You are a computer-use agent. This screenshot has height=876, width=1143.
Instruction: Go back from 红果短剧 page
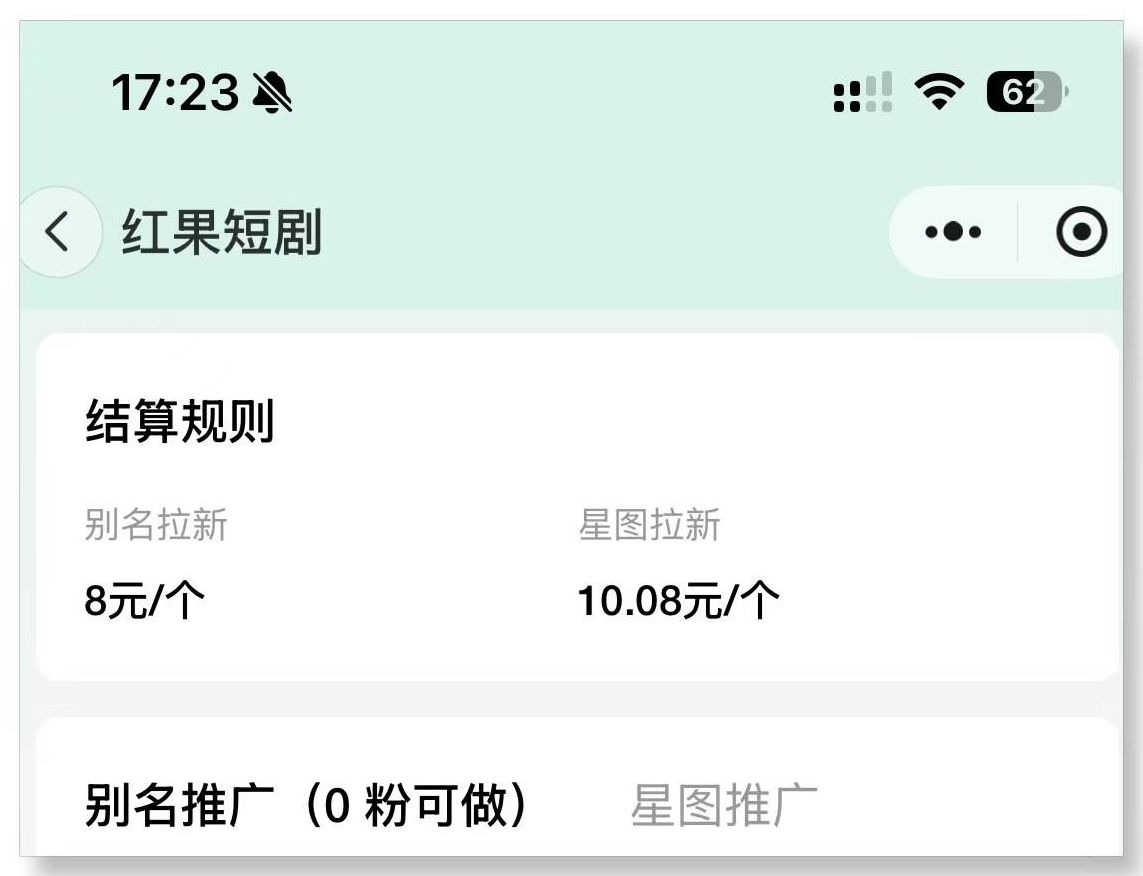57,233
